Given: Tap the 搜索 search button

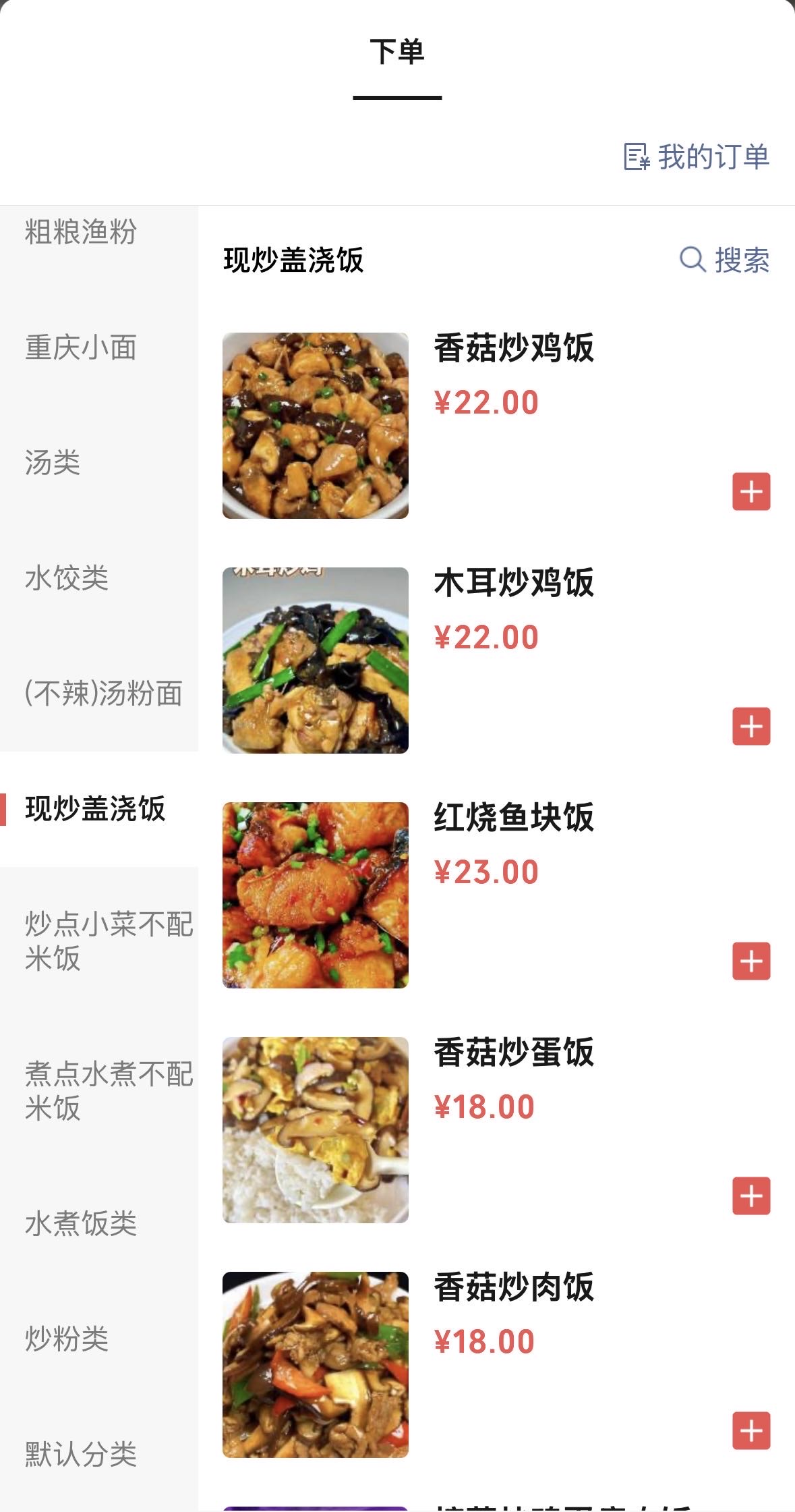Looking at the screenshot, I should 725,260.
